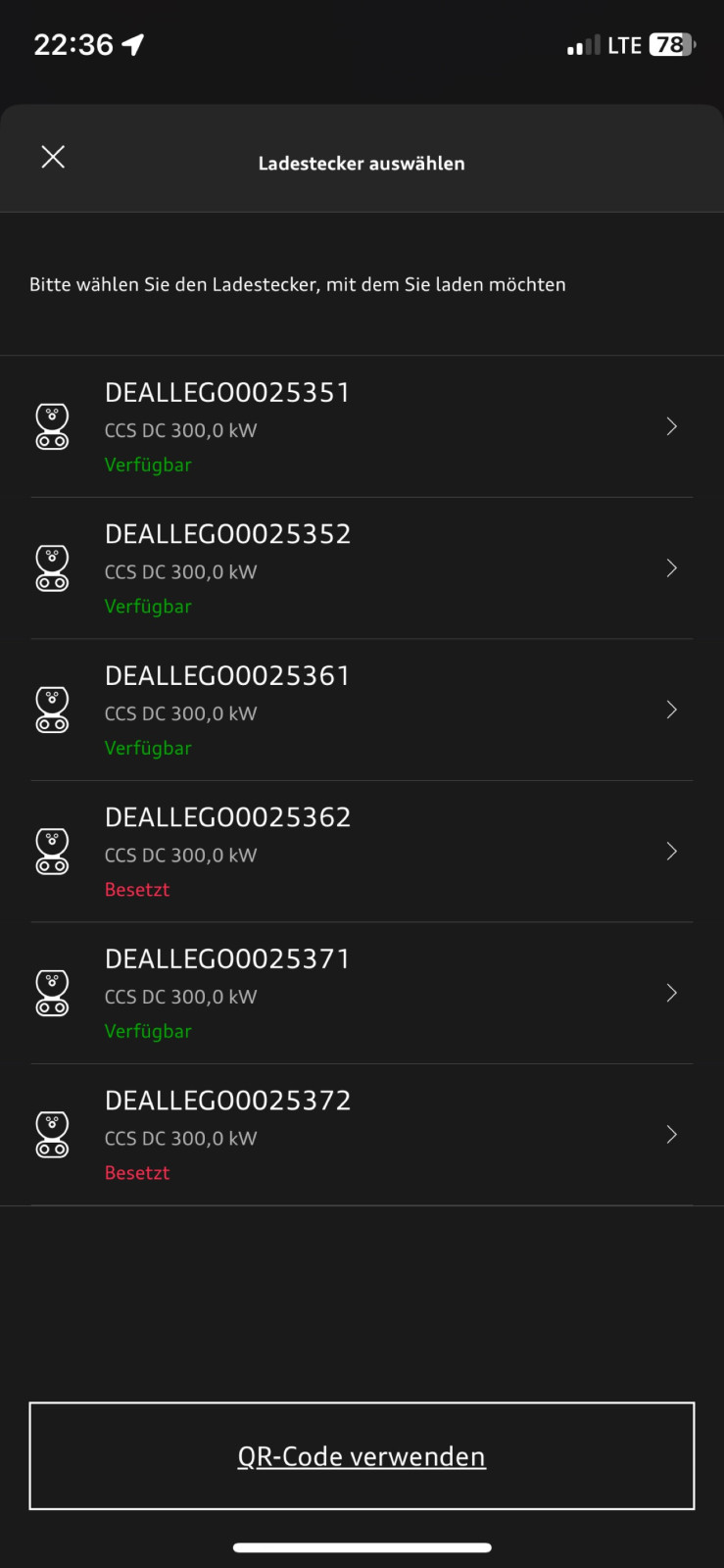Tap the home indicator bar at bottom
The width and height of the screenshot is (724, 1568).
(362, 1546)
